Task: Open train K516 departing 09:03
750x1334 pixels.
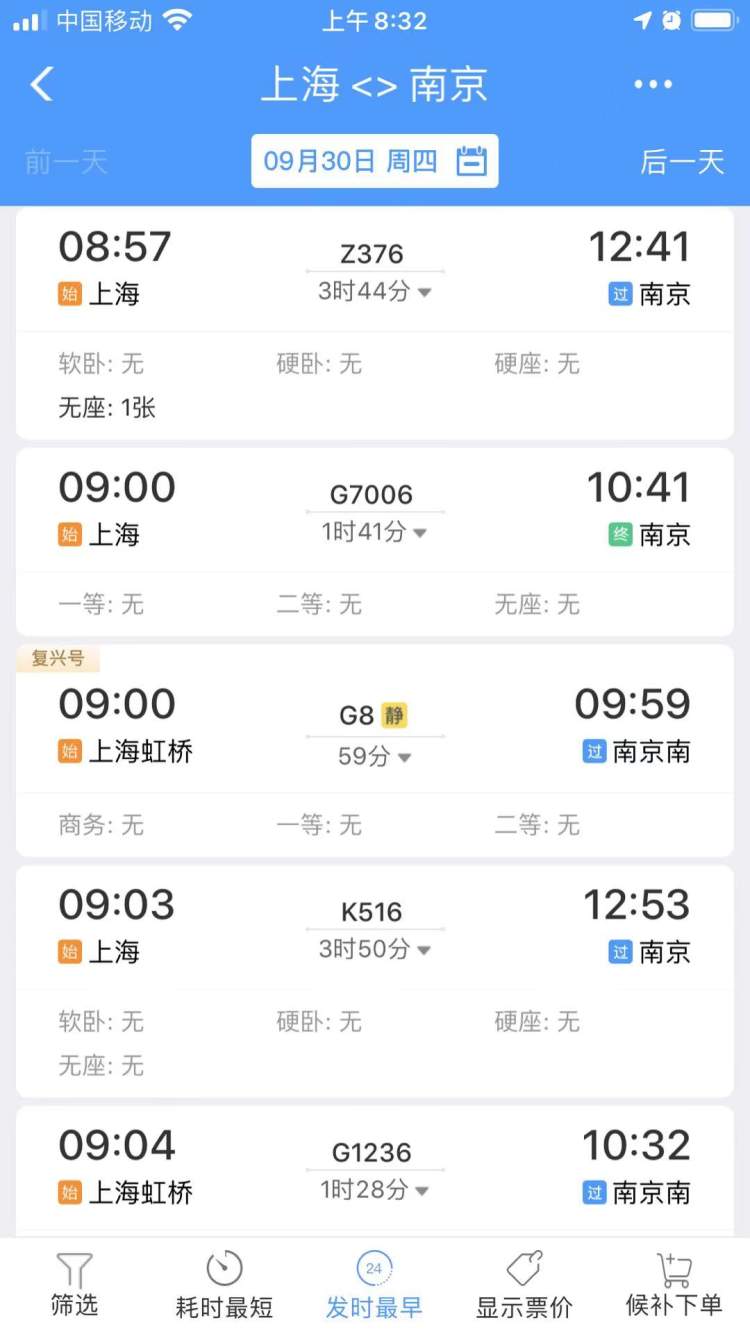Action: [375, 982]
